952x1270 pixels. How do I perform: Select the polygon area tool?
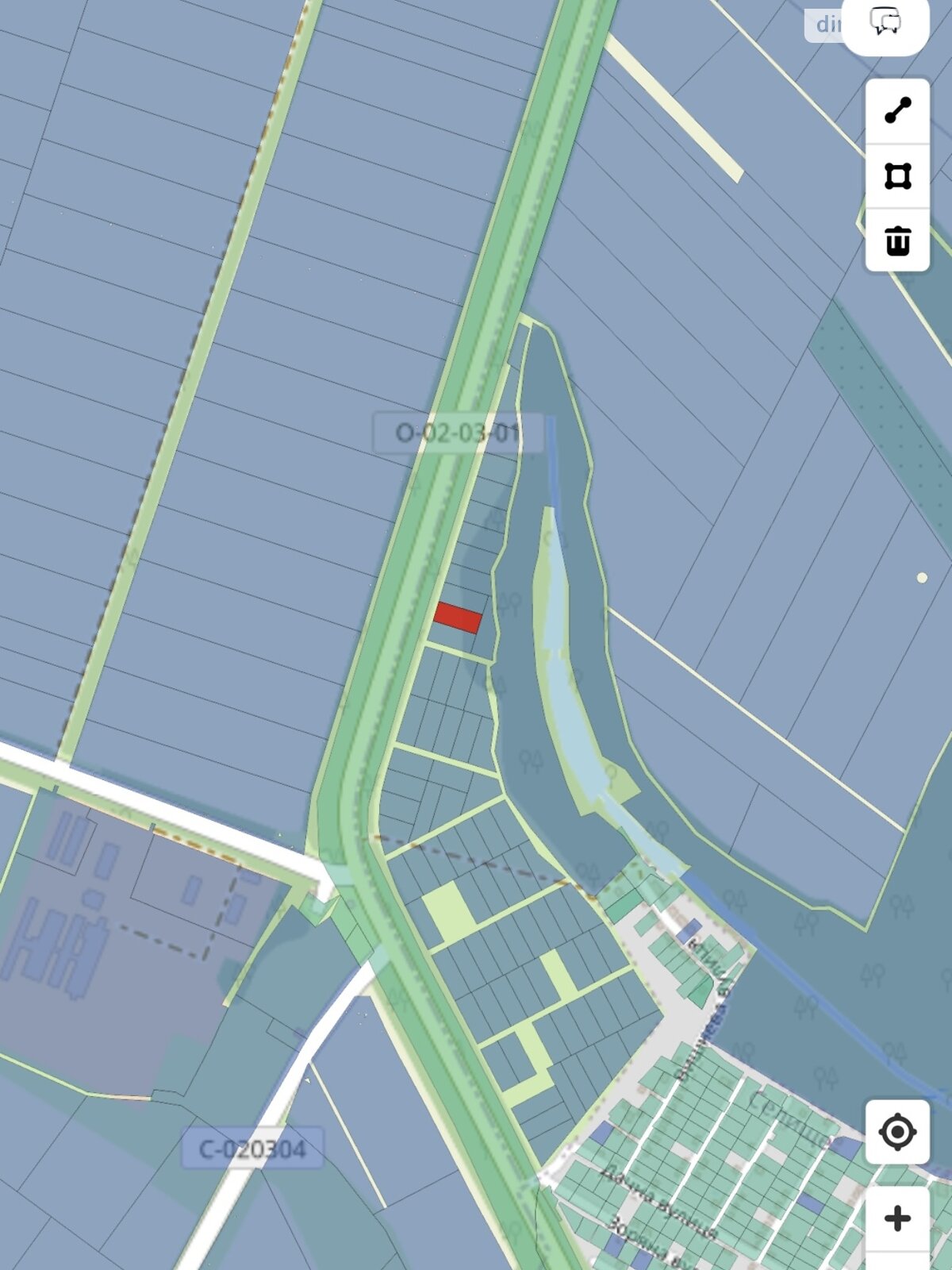[897, 175]
